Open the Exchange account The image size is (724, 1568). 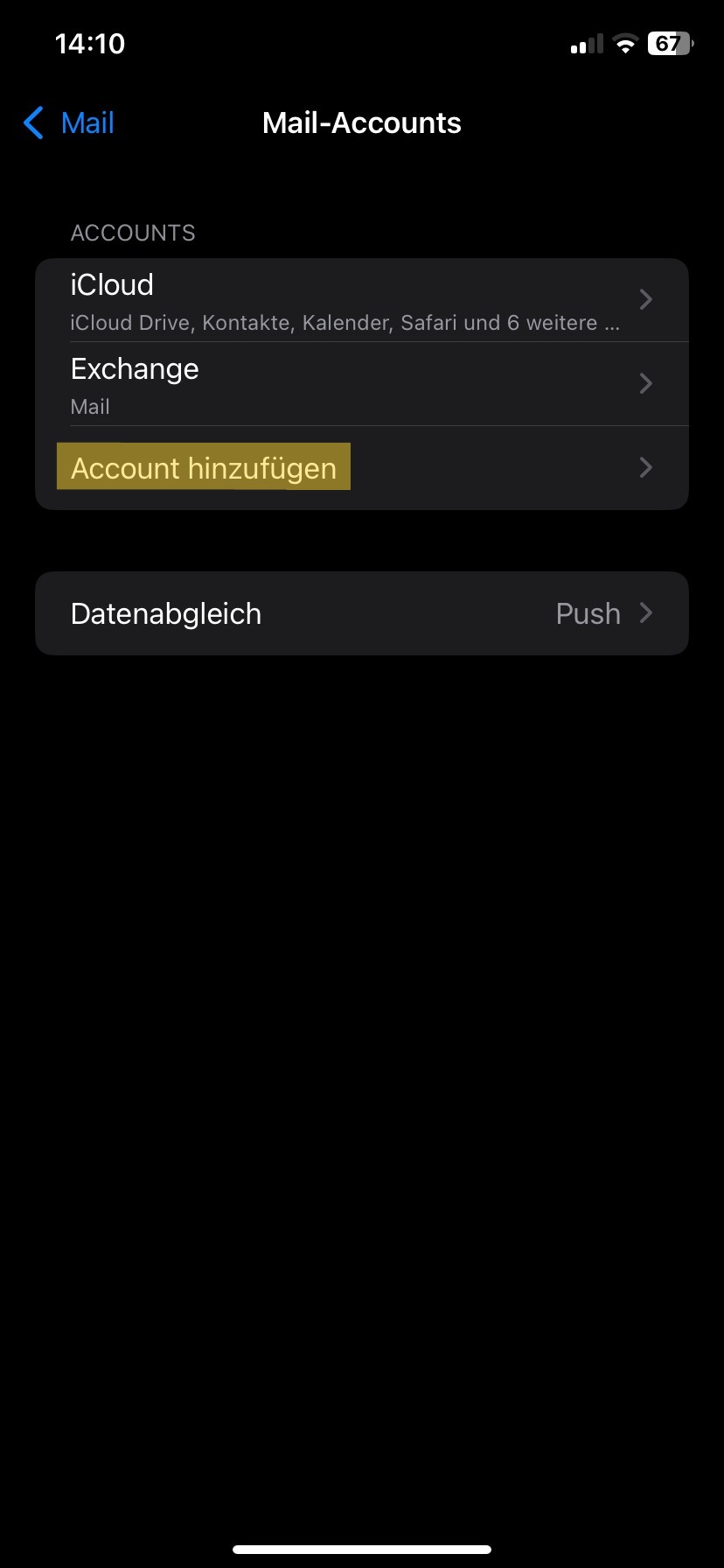pyautogui.click(x=361, y=384)
